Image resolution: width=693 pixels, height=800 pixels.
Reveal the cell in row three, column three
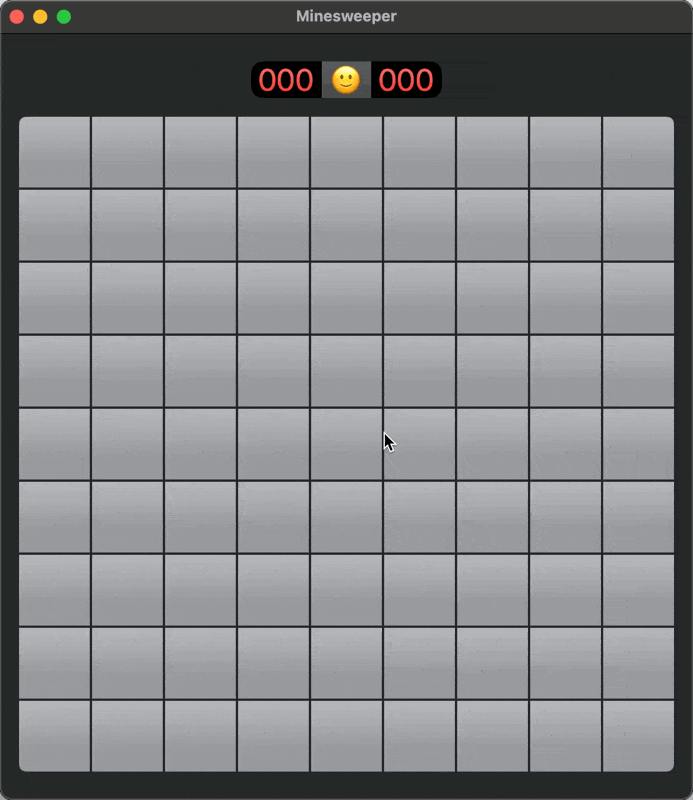[x=200, y=298]
